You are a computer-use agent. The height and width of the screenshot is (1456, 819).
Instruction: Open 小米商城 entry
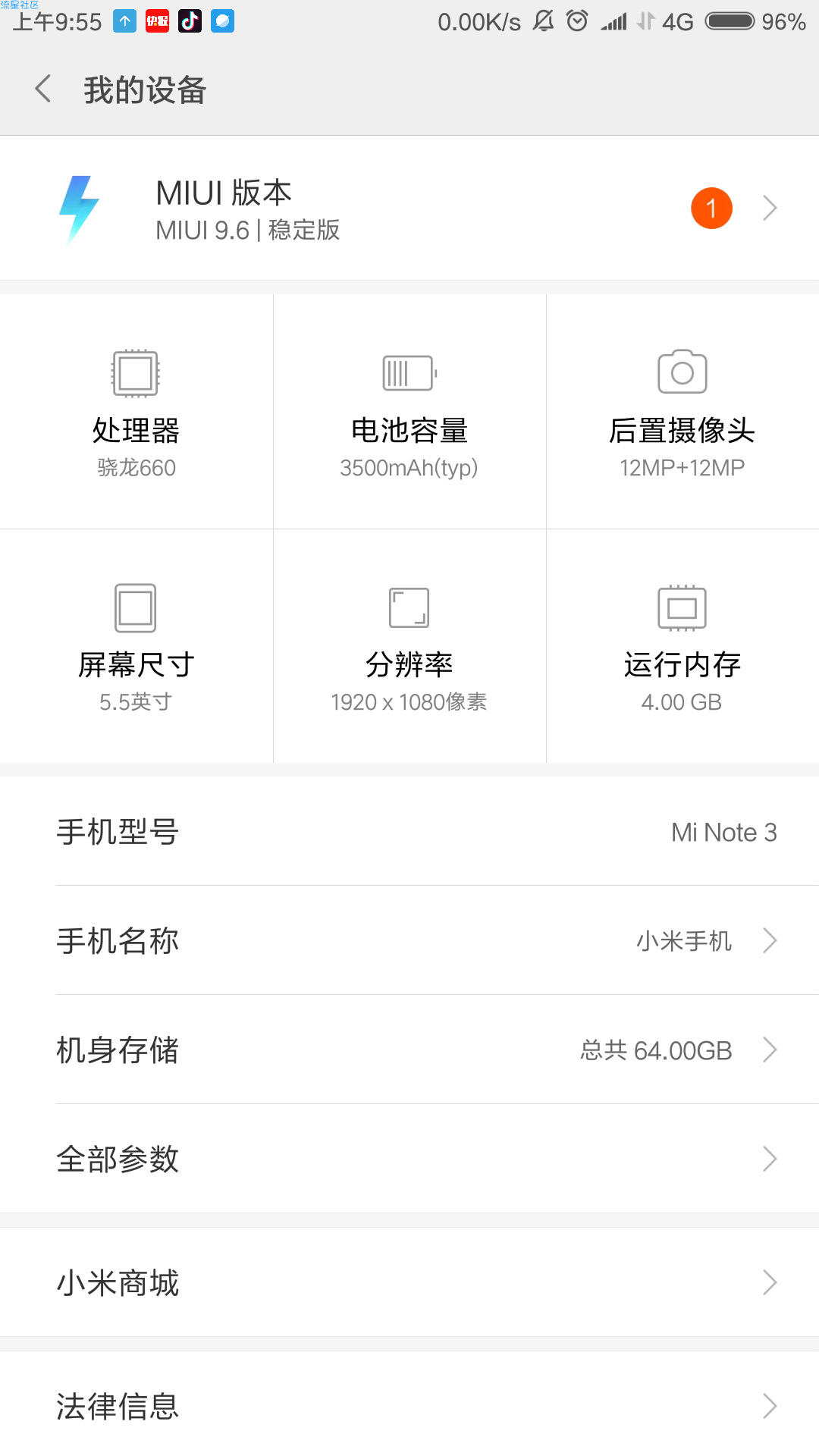pyautogui.click(x=409, y=1282)
